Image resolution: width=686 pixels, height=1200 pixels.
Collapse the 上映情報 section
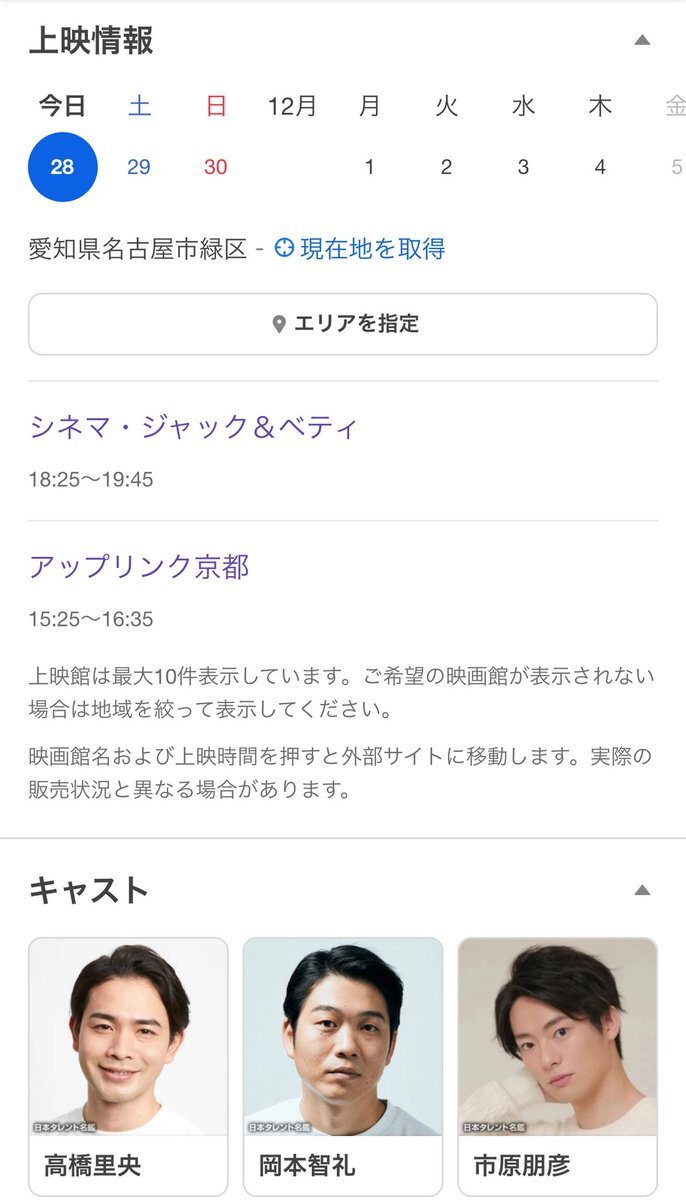point(642,41)
